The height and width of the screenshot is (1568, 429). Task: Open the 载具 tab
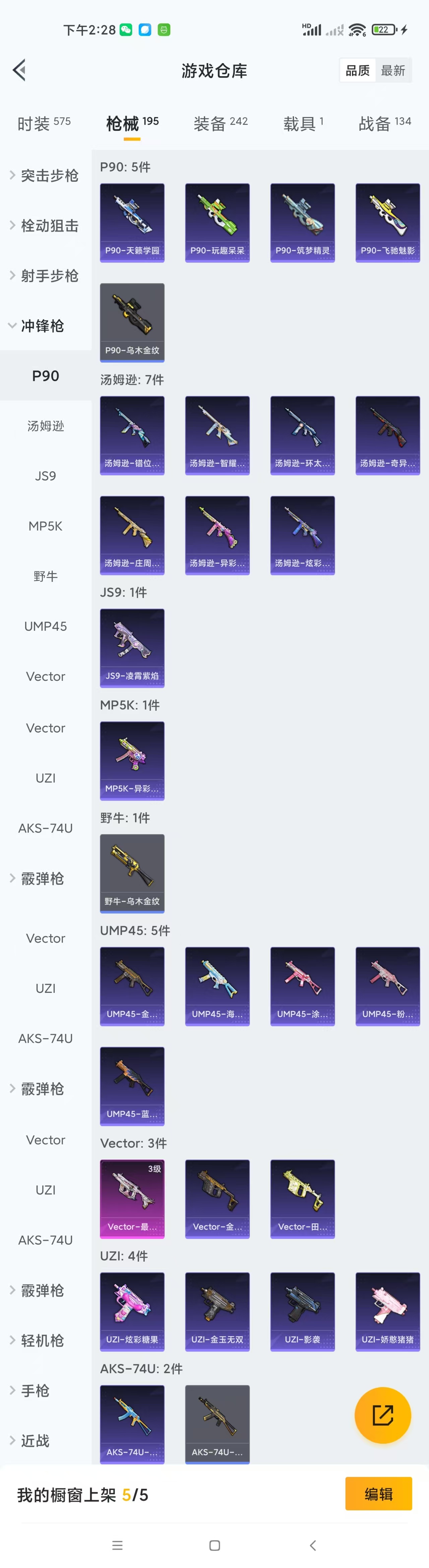click(x=303, y=123)
